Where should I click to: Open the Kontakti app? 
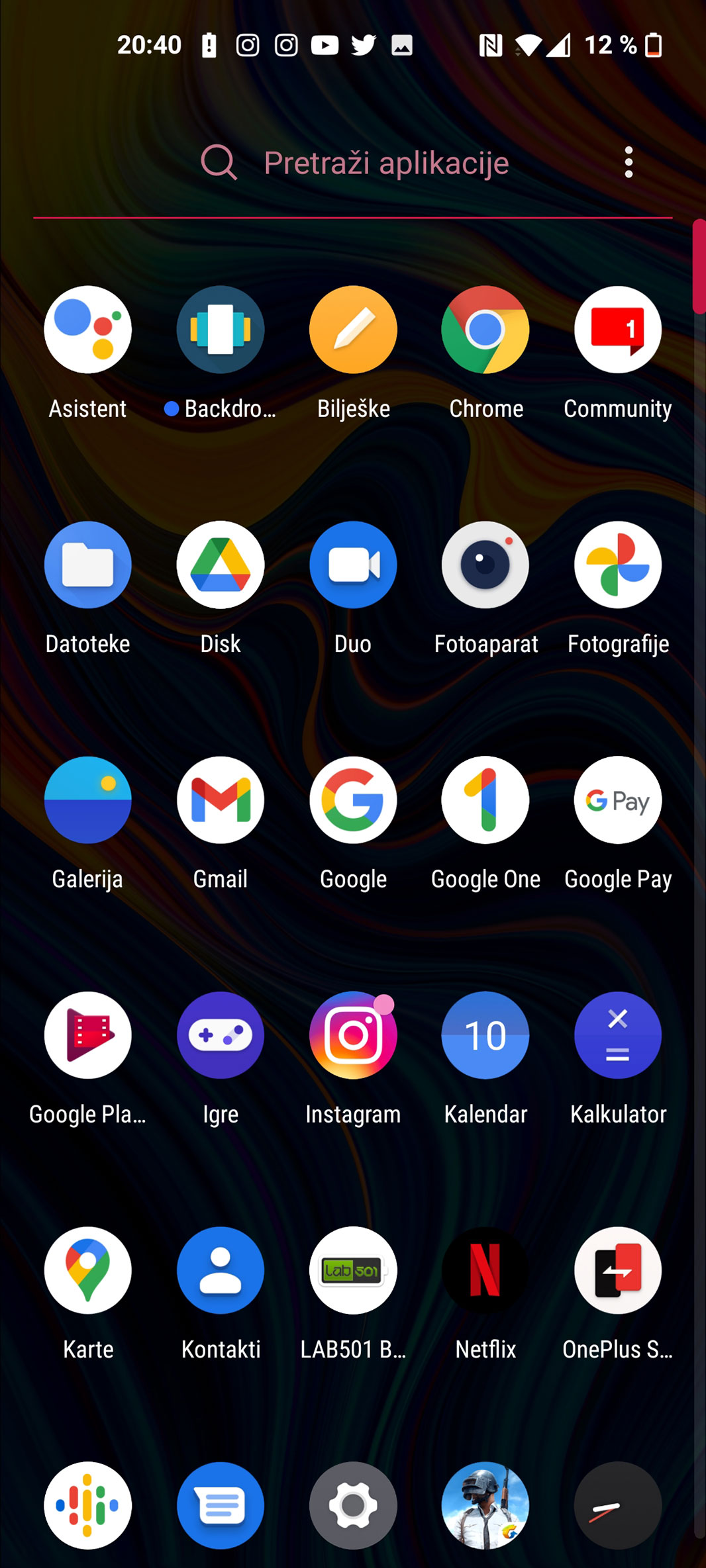point(221,1270)
